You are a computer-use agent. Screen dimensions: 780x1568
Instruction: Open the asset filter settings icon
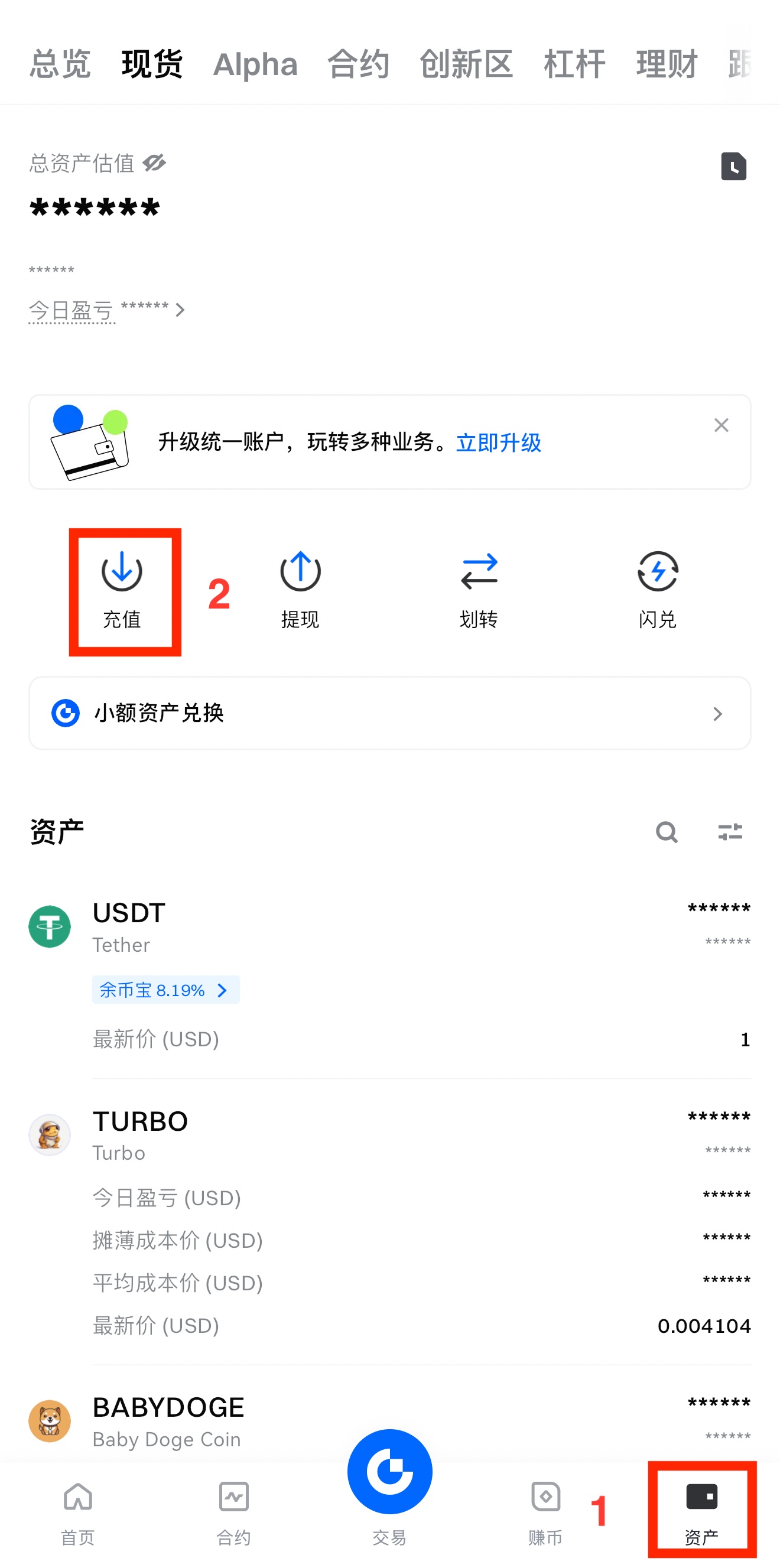(x=729, y=832)
